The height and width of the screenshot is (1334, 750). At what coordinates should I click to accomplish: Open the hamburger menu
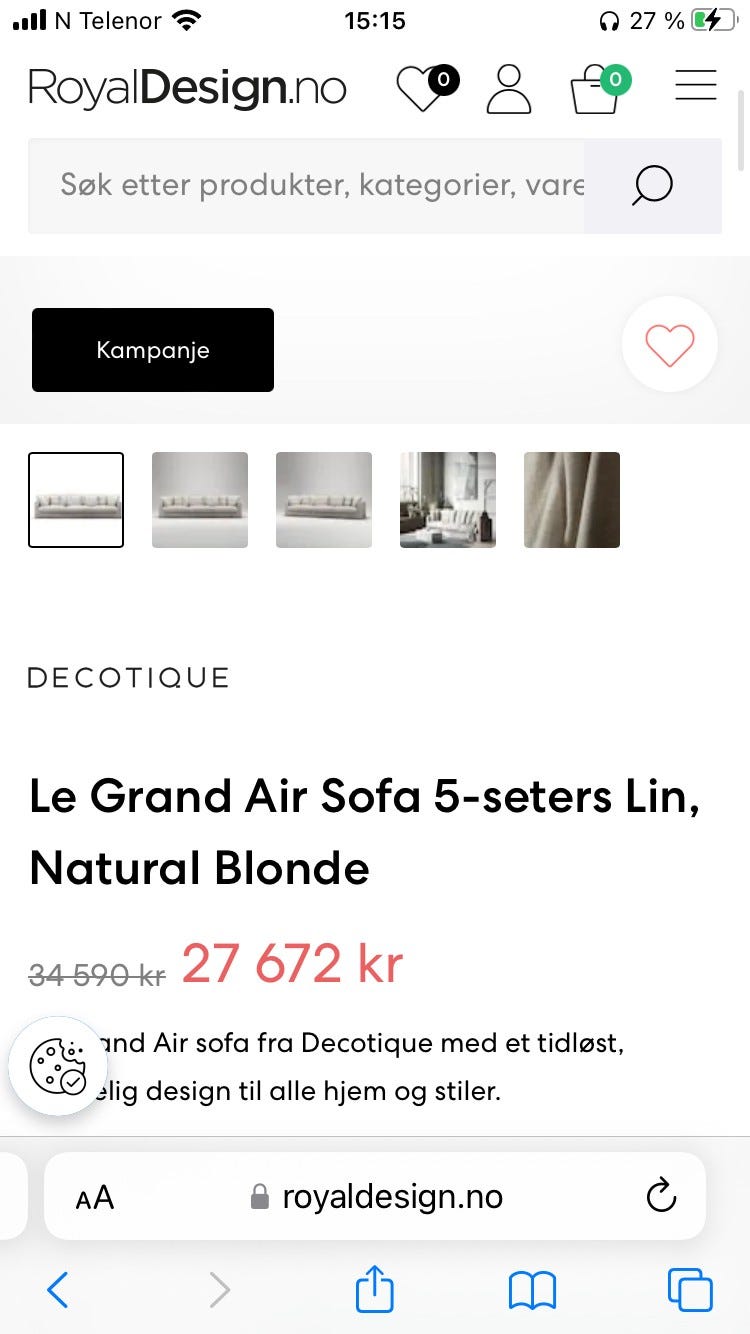[696, 86]
